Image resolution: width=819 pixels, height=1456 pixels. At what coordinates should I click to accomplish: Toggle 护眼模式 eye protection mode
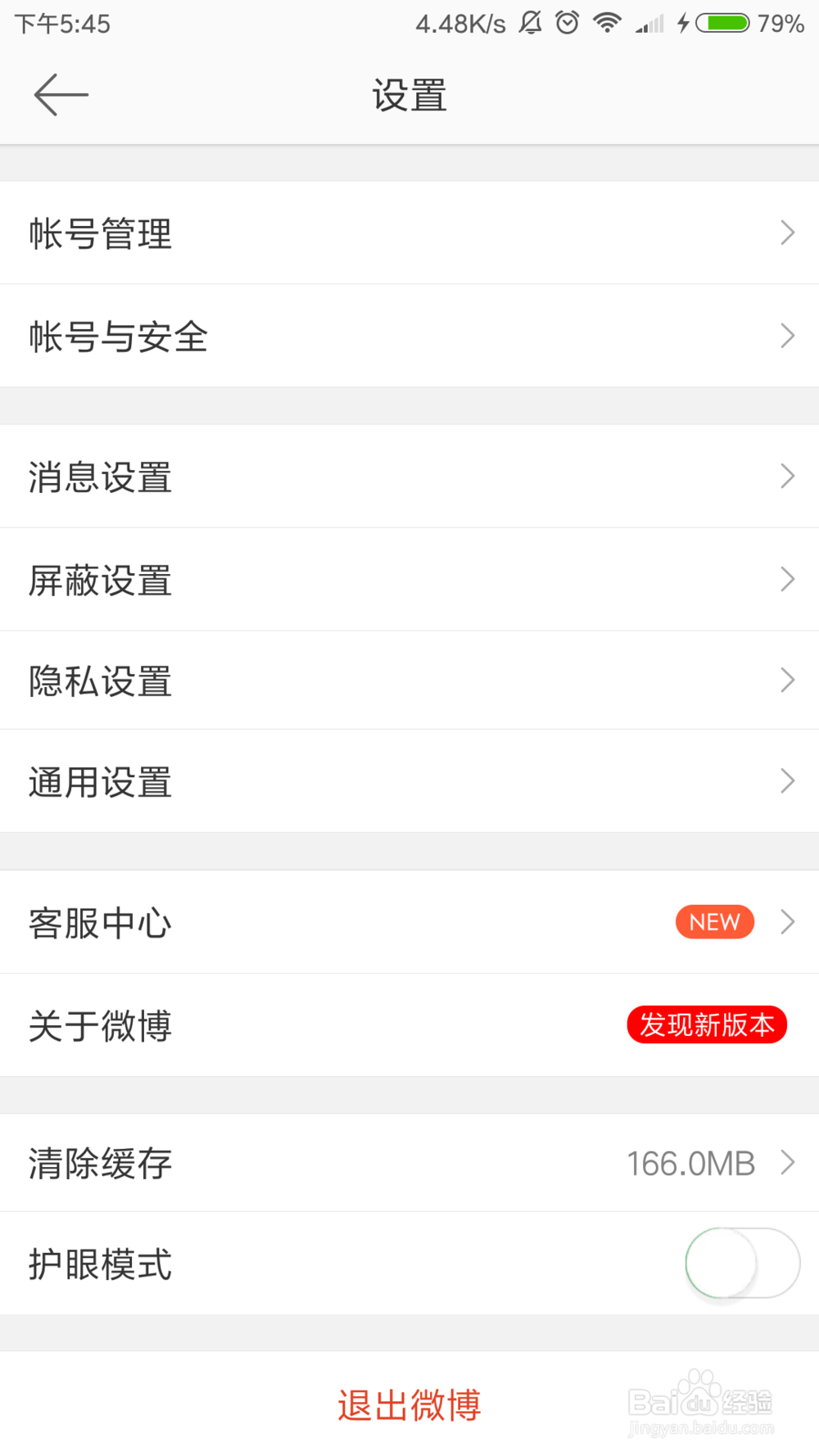[x=742, y=1263]
